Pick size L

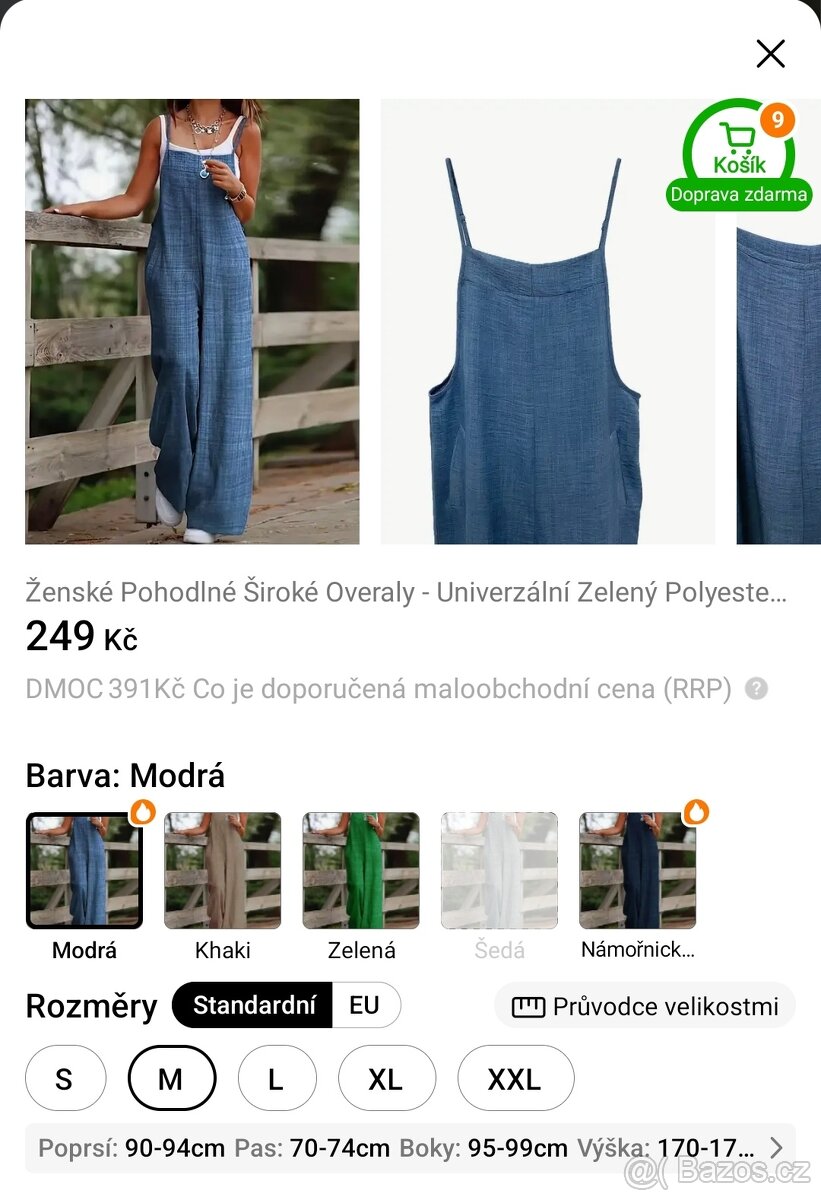(x=276, y=1079)
